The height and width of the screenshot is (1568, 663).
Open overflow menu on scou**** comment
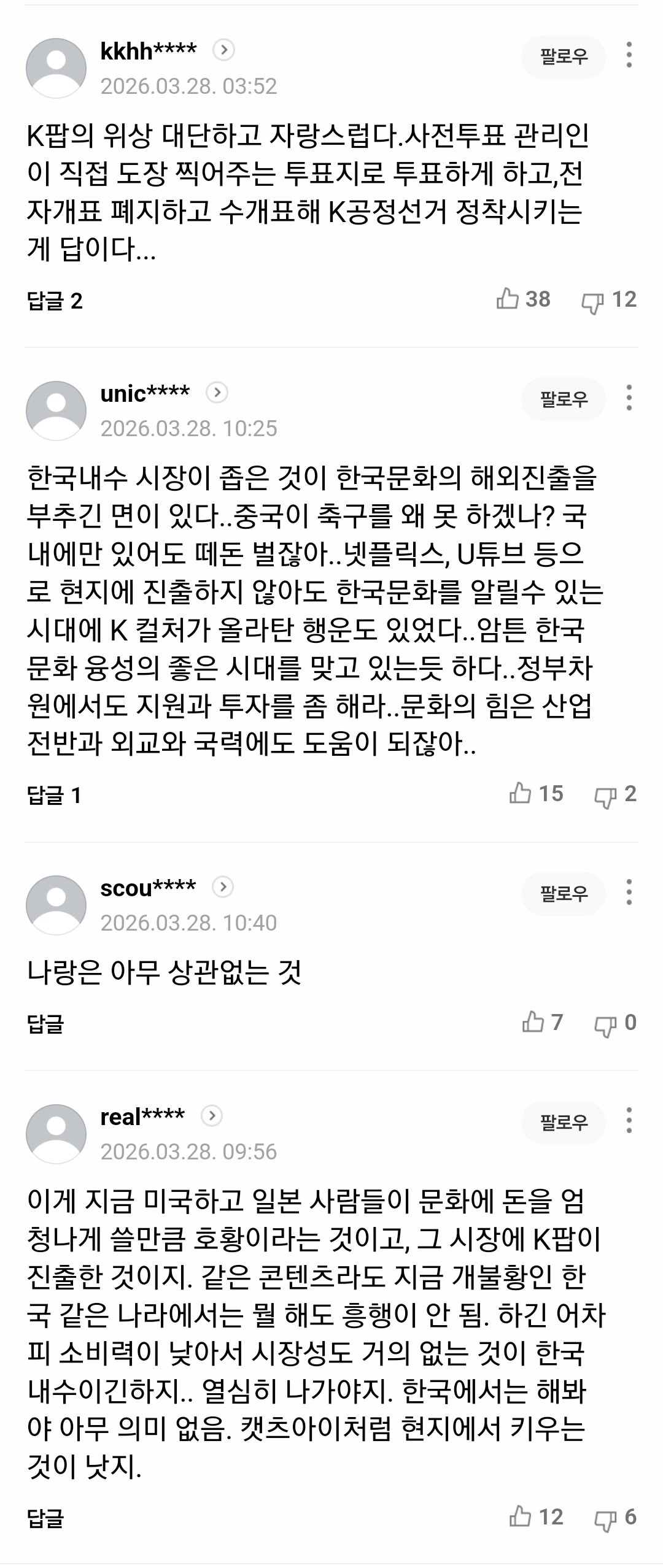(x=629, y=892)
